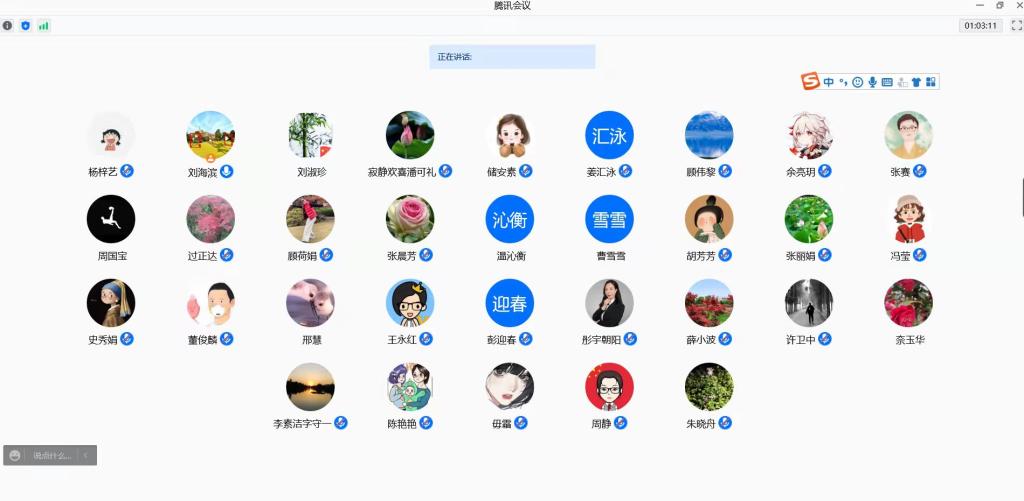The height and width of the screenshot is (501, 1024).
Task: Open 姜汇泳's participant tile
Action: [x=609, y=135]
